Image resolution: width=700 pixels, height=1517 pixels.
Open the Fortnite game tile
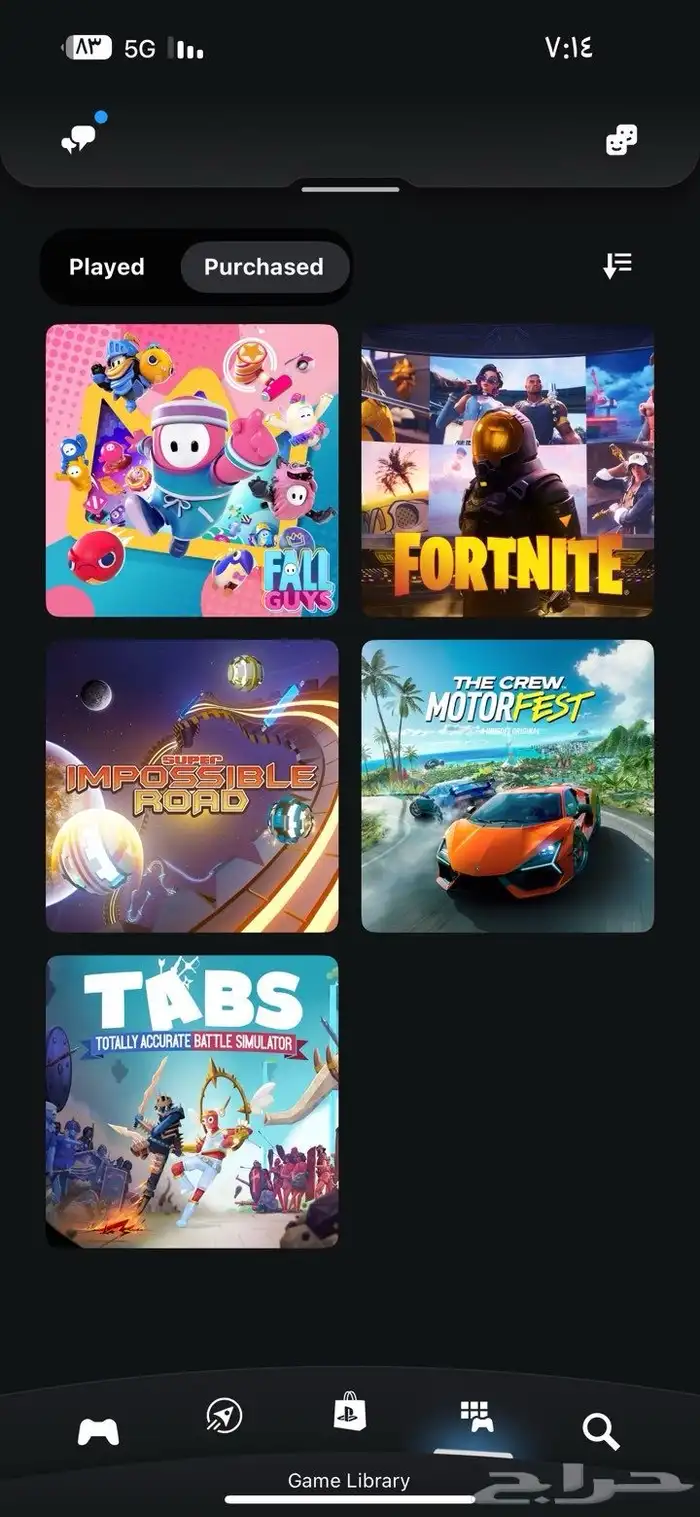(x=507, y=470)
